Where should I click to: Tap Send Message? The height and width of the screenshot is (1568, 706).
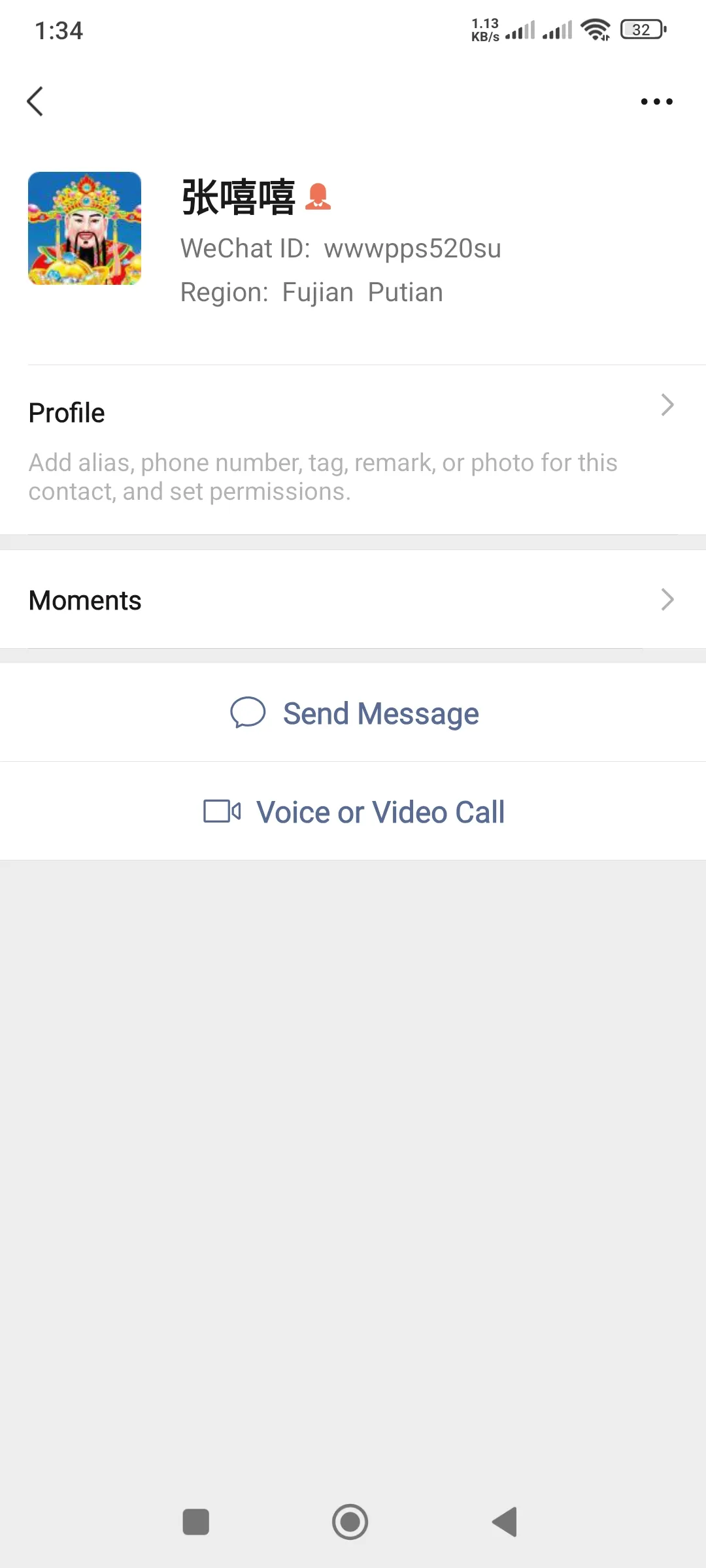354,713
